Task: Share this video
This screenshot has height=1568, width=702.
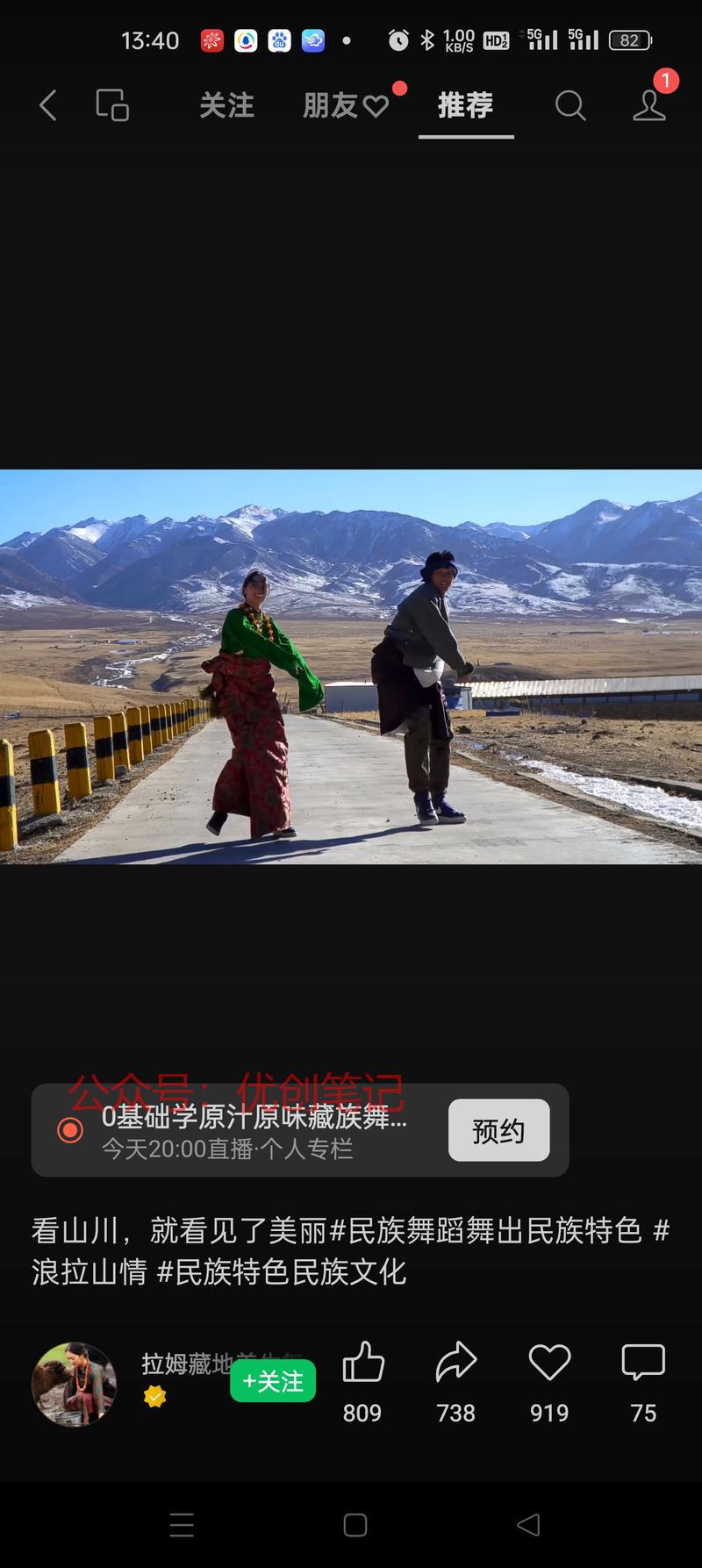Action: pos(456,1364)
